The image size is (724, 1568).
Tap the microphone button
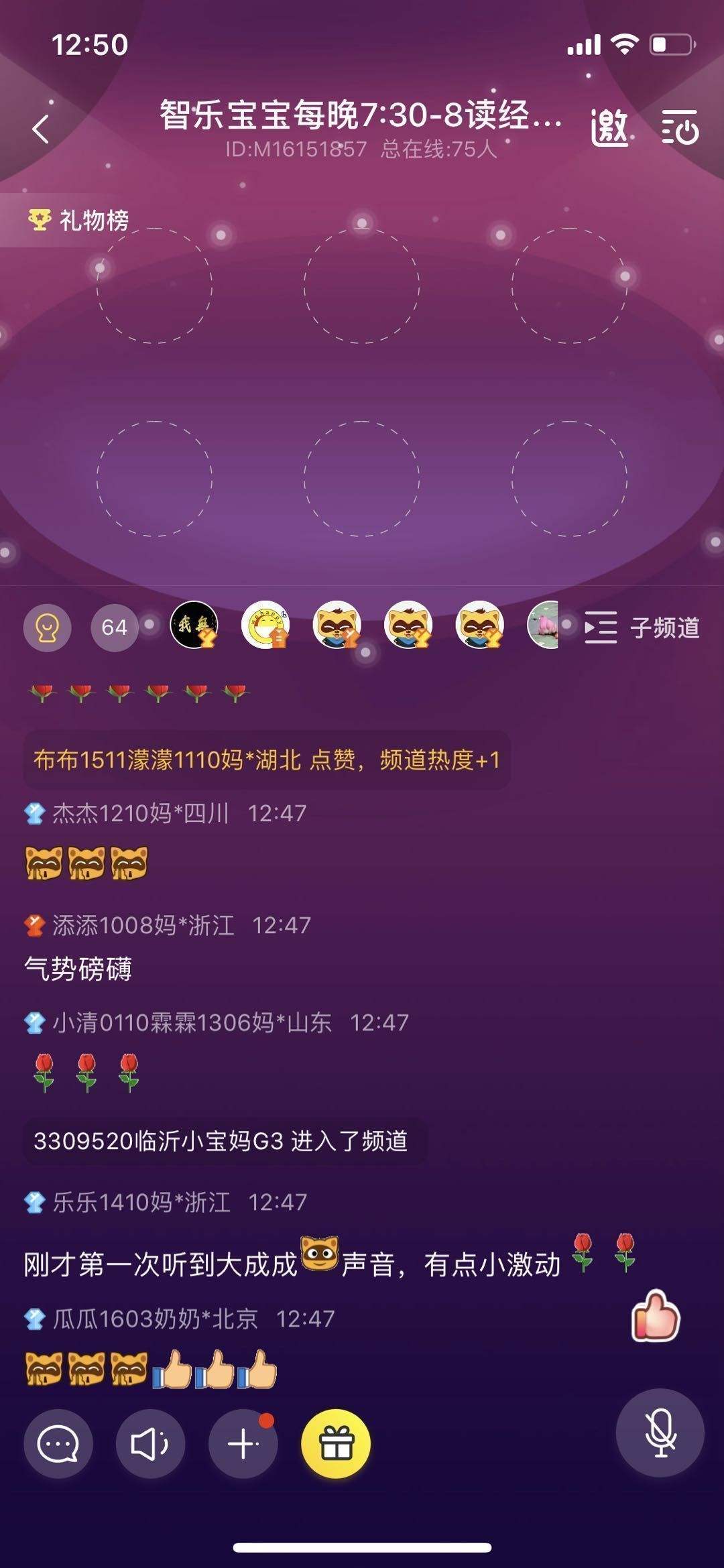click(660, 1433)
